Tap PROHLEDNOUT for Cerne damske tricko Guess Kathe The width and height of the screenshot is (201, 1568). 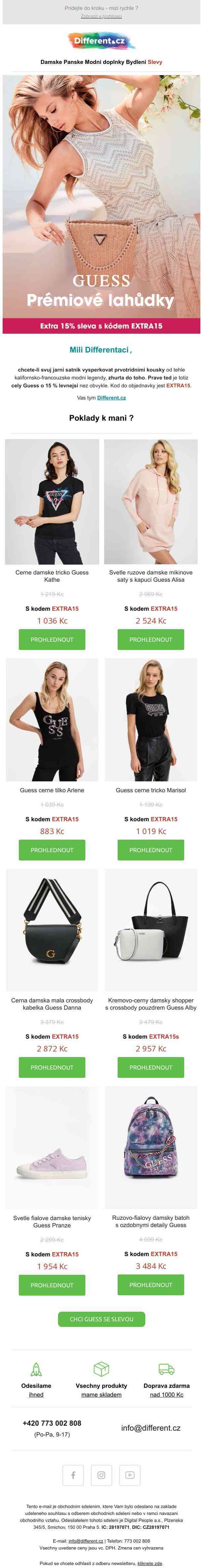pos(52,639)
